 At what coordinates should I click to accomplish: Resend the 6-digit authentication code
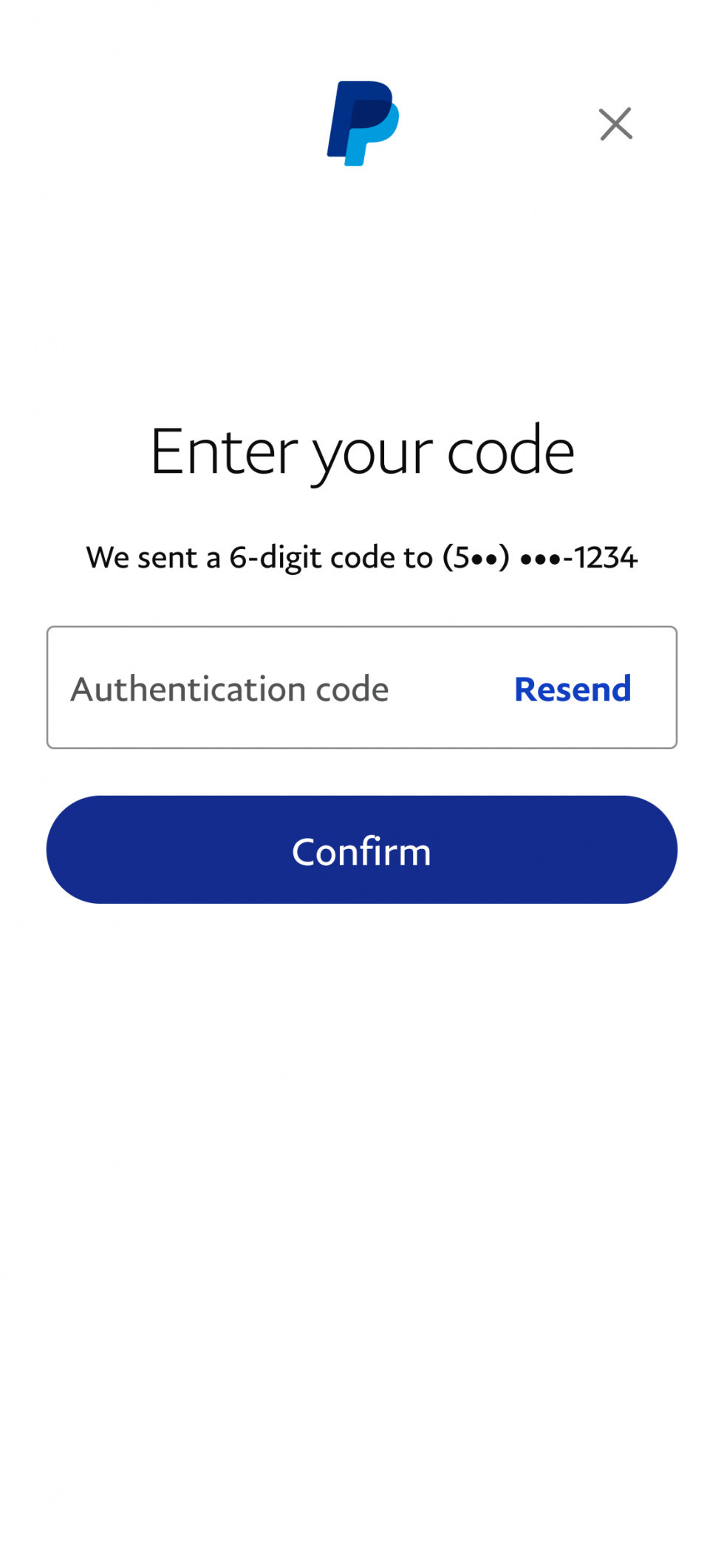pyautogui.click(x=572, y=688)
